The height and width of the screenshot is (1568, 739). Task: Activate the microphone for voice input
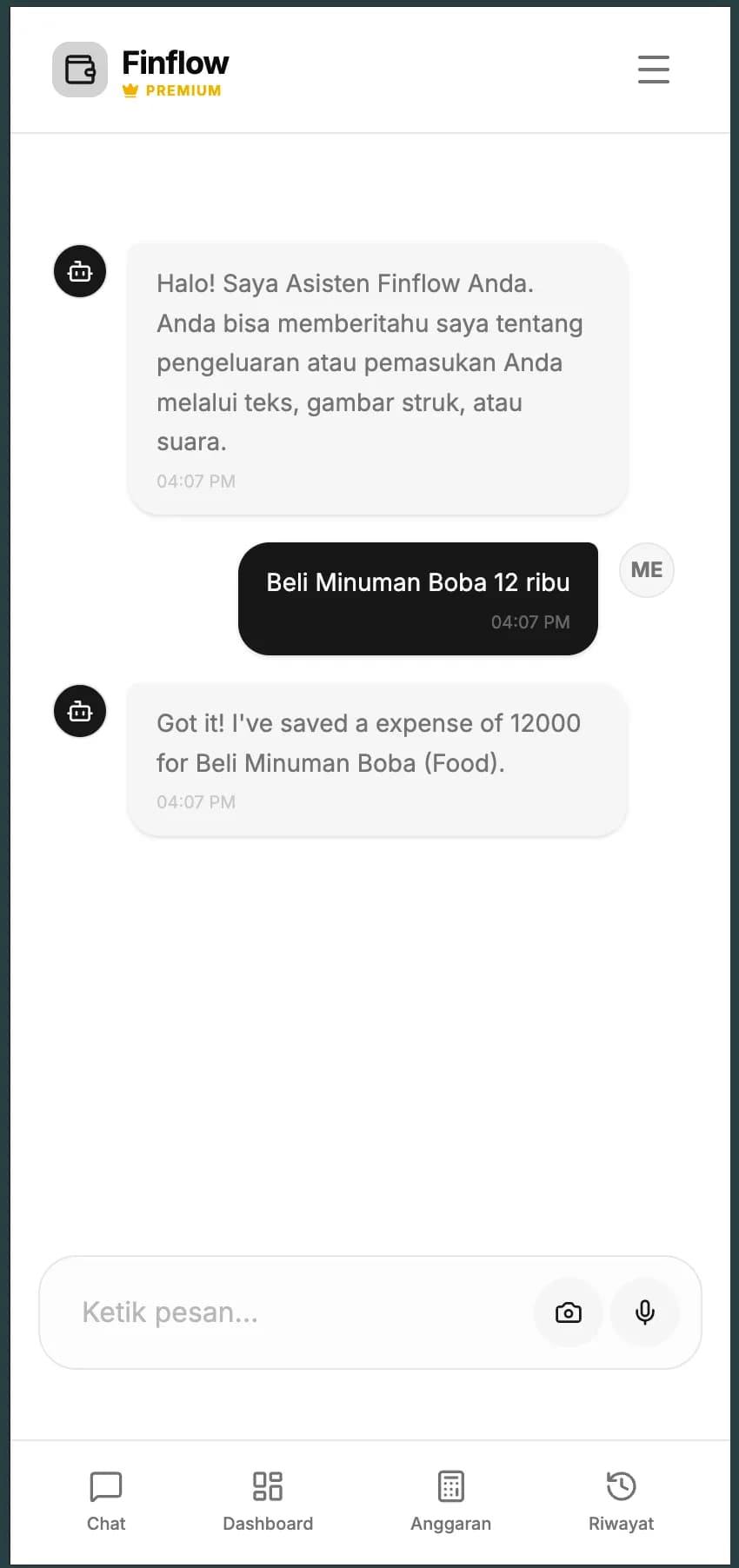645,1312
